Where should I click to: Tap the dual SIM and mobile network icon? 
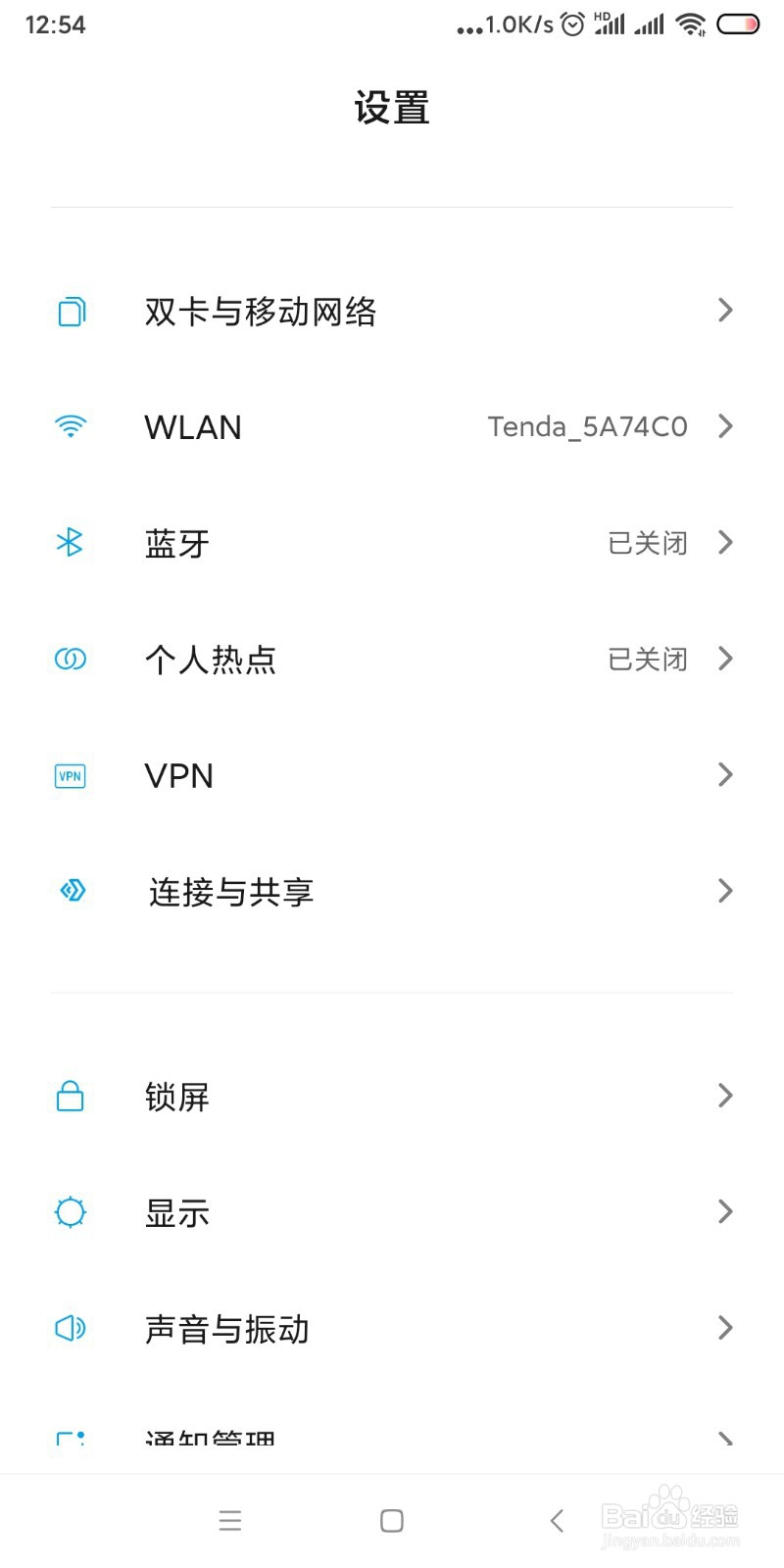(x=70, y=312)
